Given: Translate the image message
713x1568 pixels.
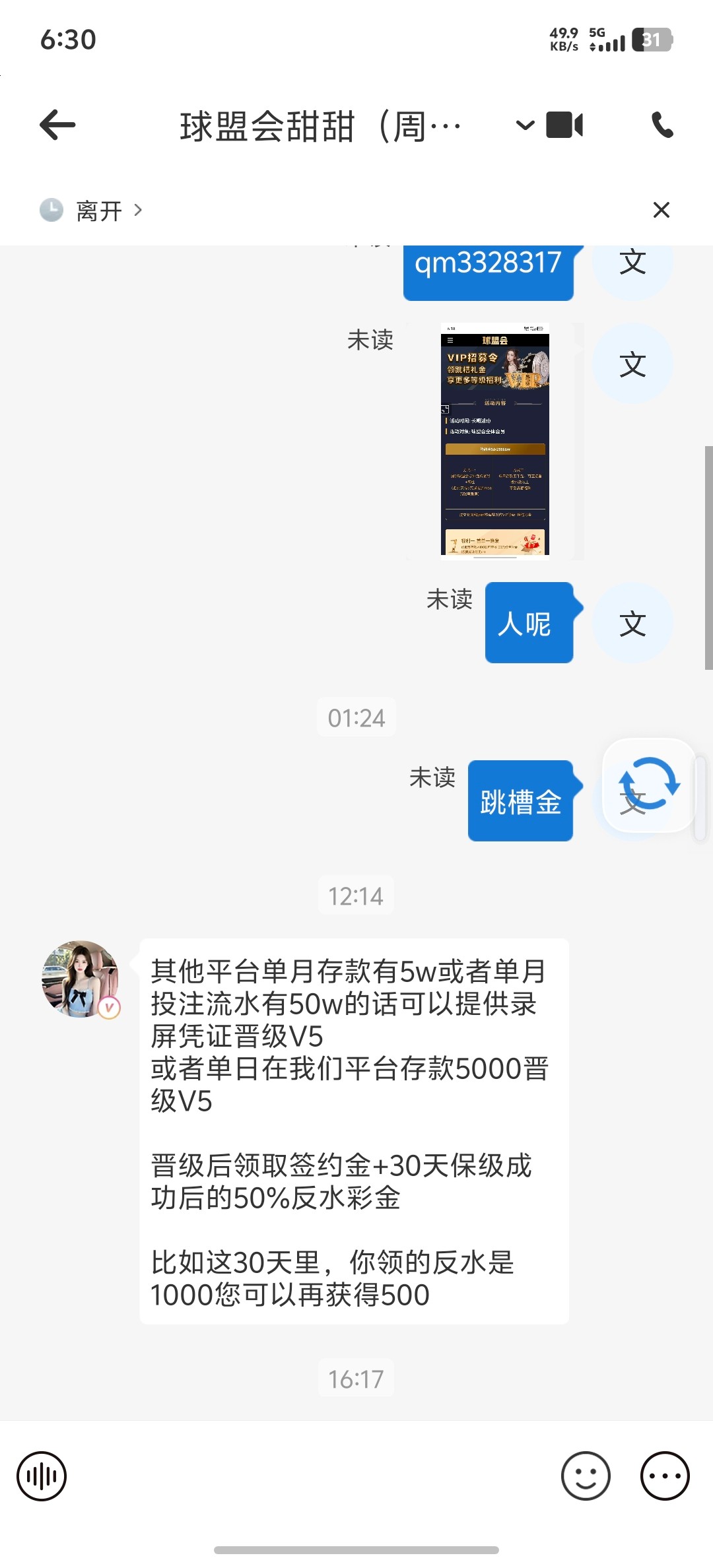Looking at the screenshot, I should (x=632, y=364).
